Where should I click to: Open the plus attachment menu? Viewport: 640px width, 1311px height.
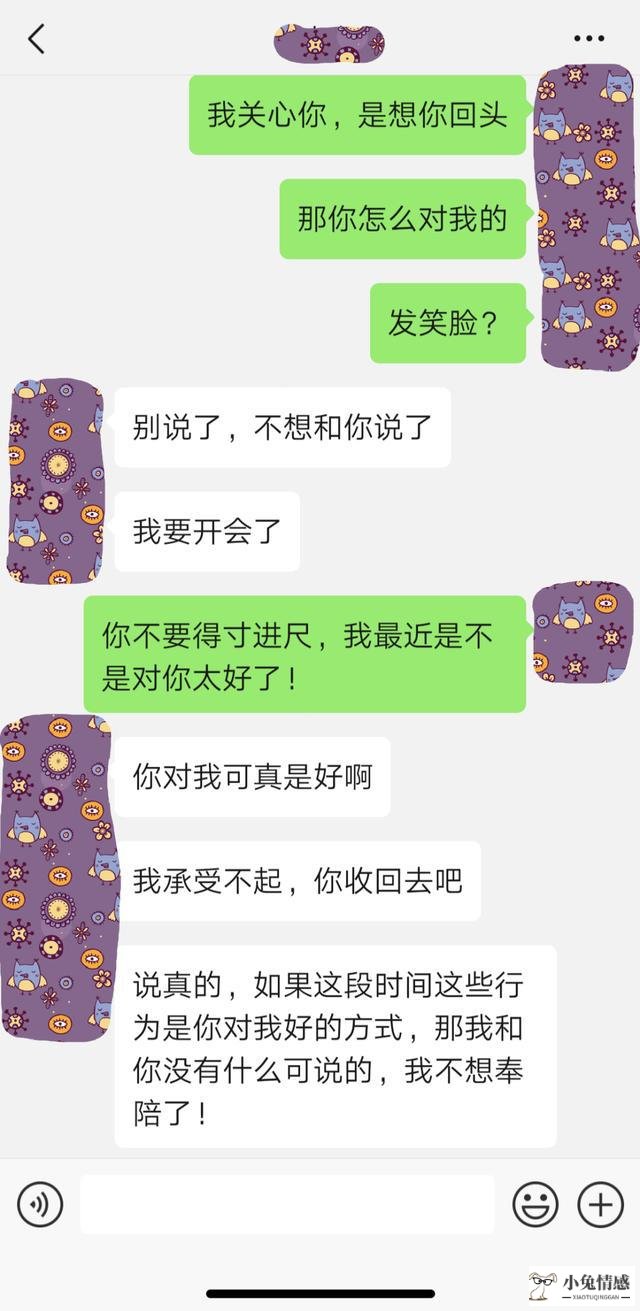pos(601,1204)
